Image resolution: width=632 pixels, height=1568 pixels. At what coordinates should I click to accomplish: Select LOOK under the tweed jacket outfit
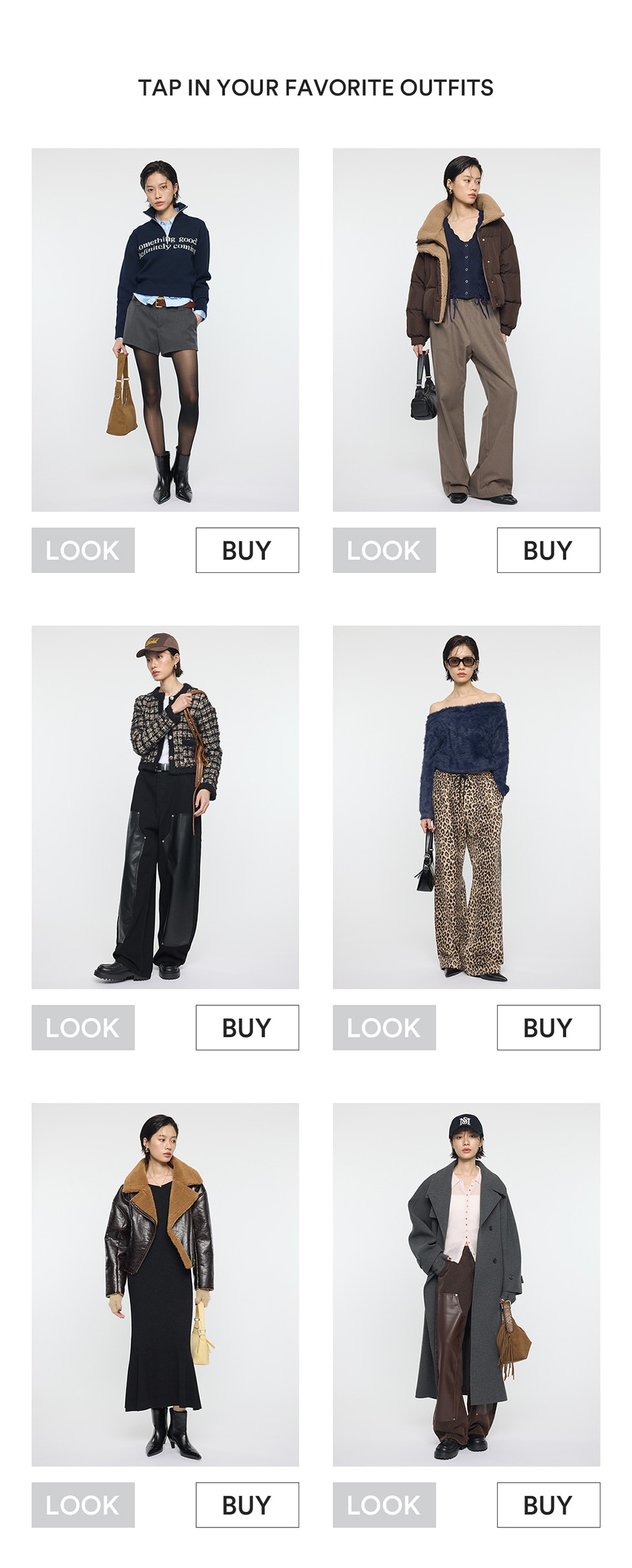[83, 1027]
